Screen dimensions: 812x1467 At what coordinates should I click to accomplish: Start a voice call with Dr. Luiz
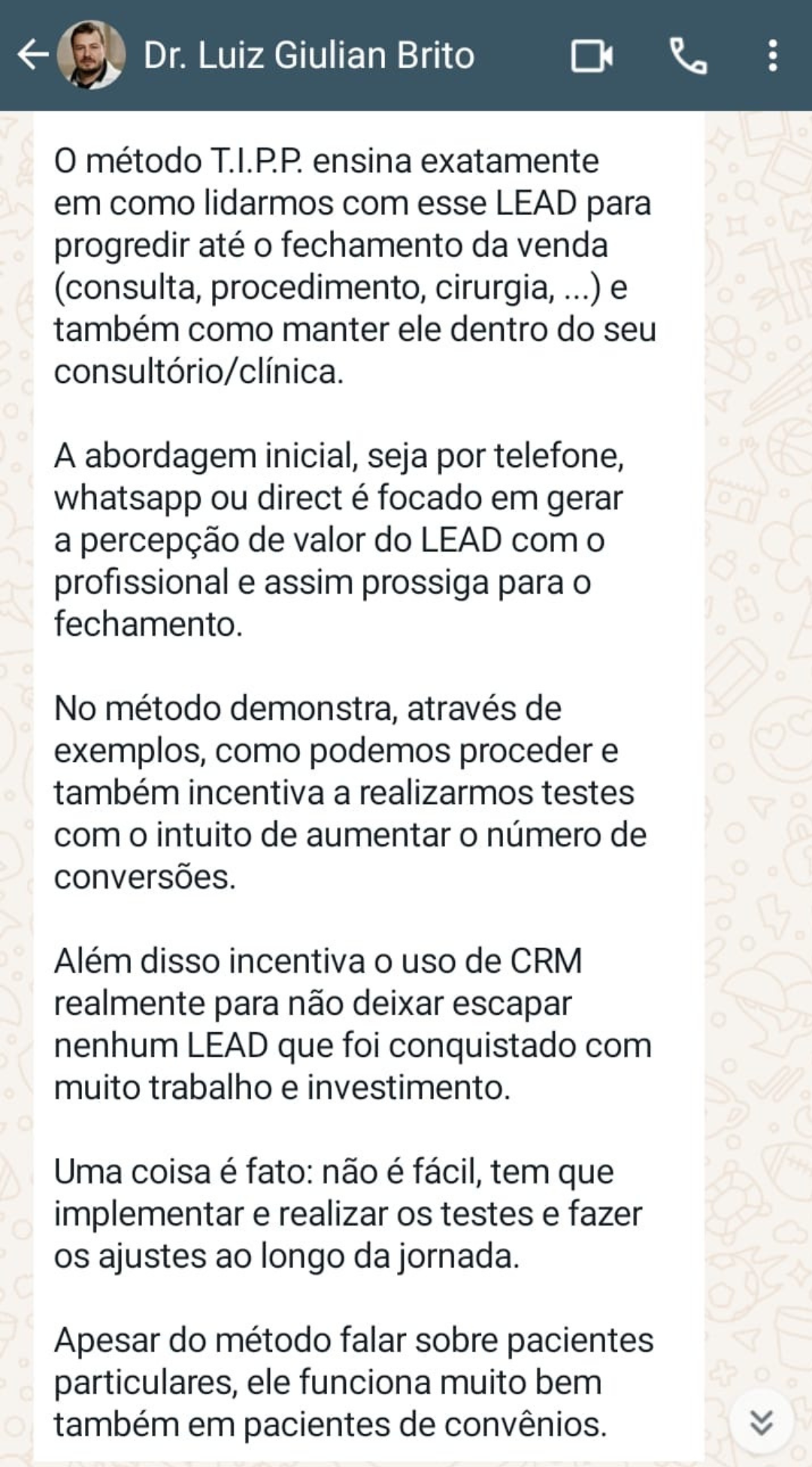[687, 56]
